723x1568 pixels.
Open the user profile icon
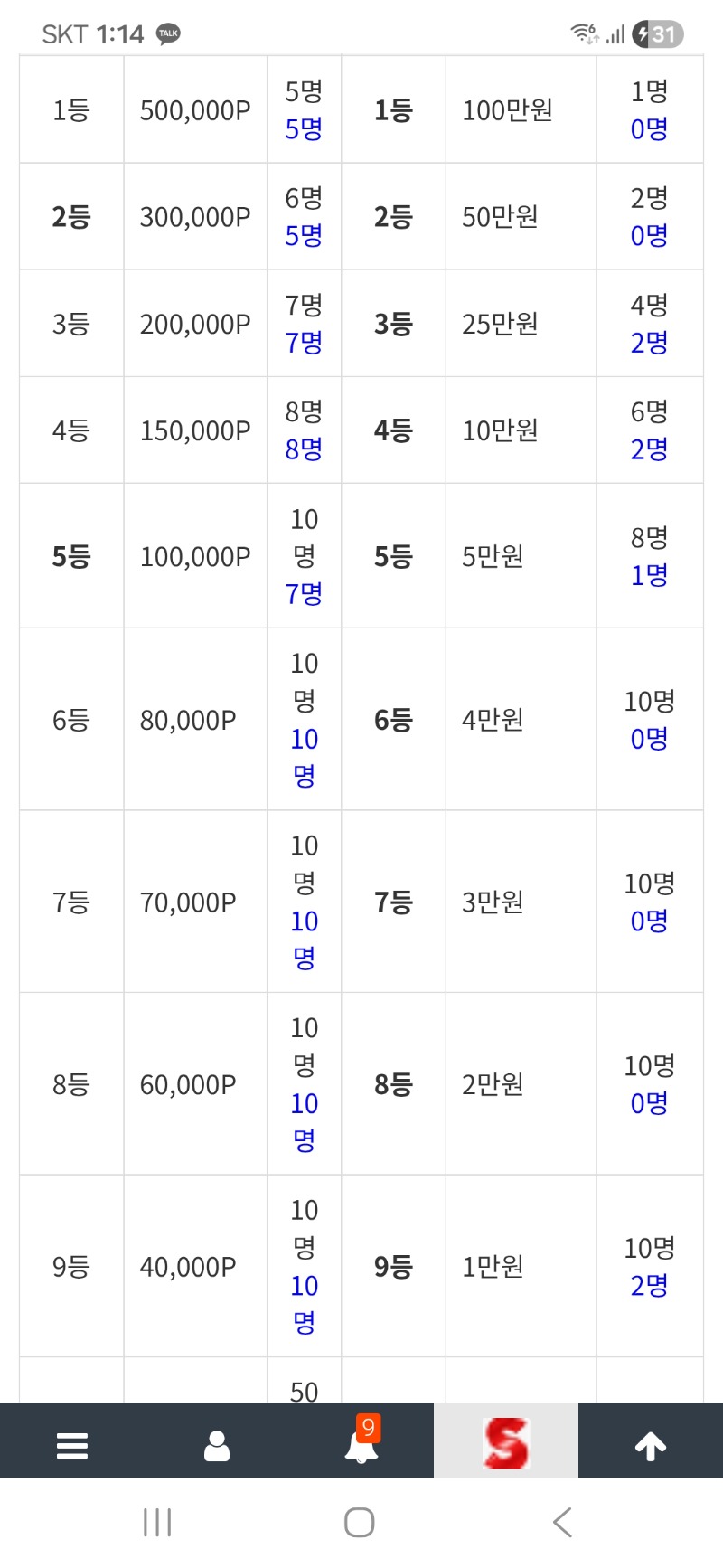tap(217, 1445)
